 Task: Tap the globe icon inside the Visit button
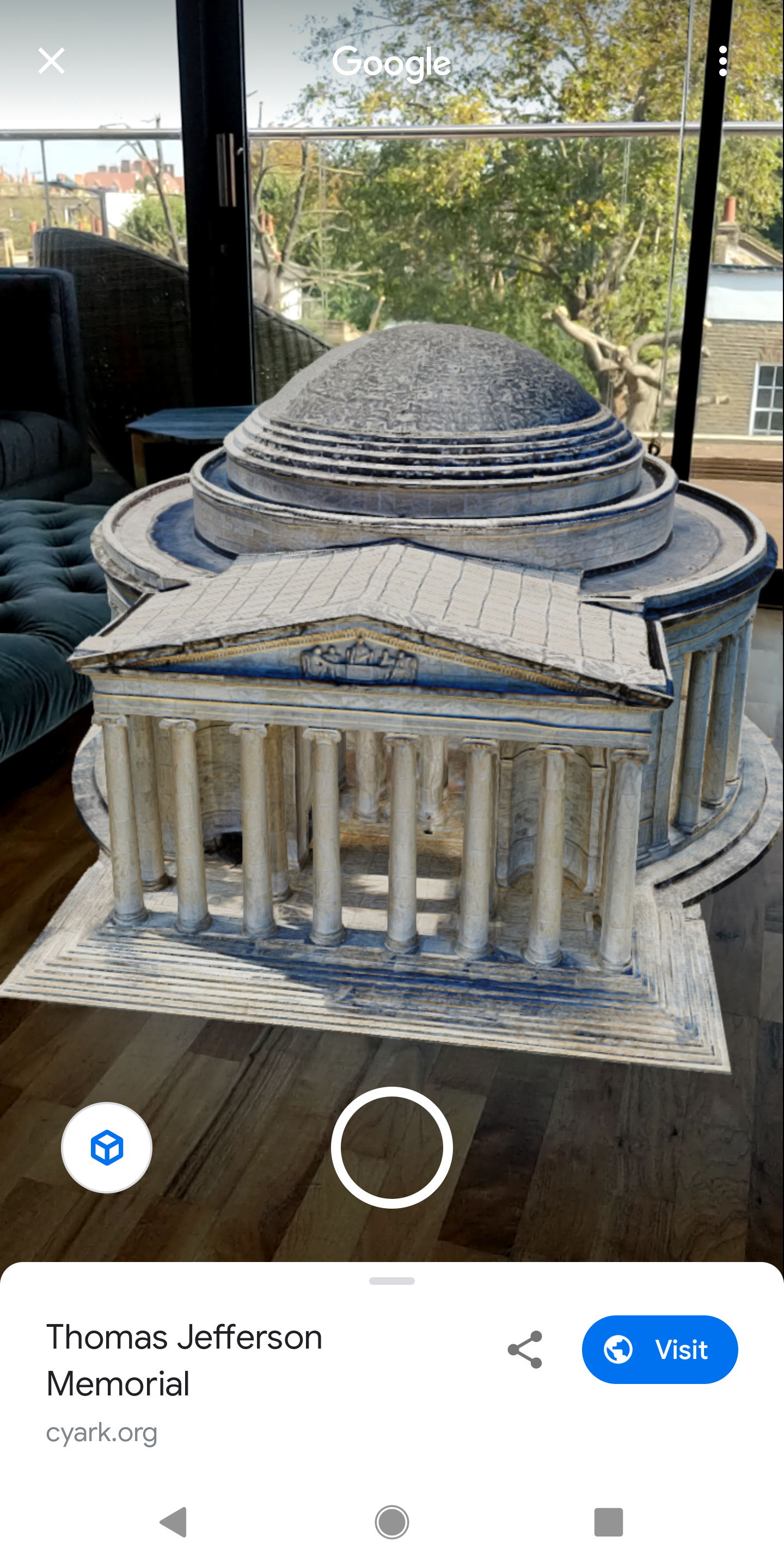(x=617, y=1350)
